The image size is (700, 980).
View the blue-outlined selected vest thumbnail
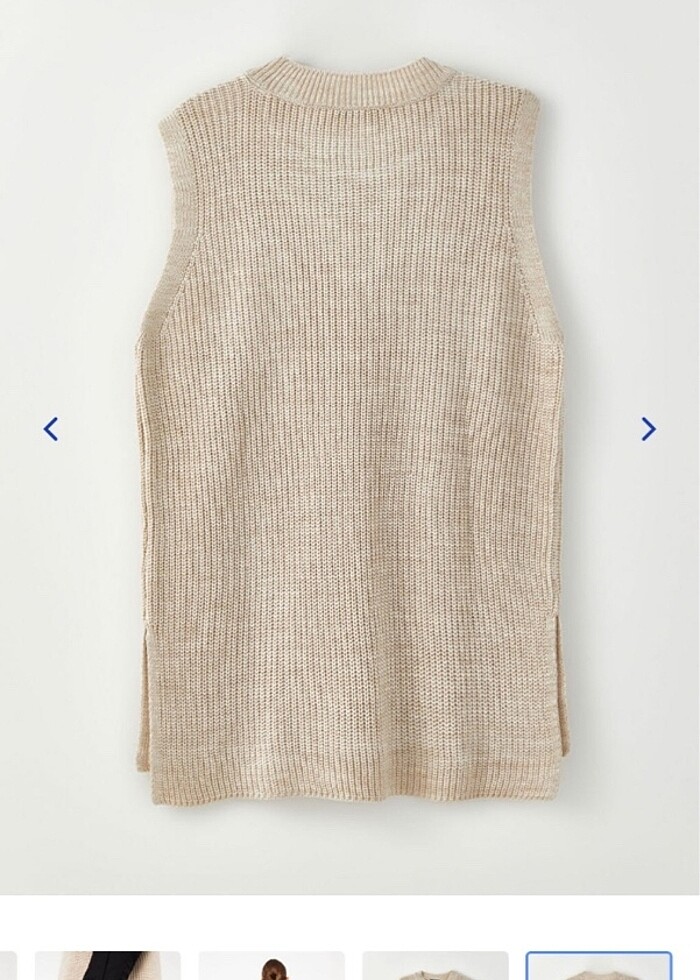598,967
